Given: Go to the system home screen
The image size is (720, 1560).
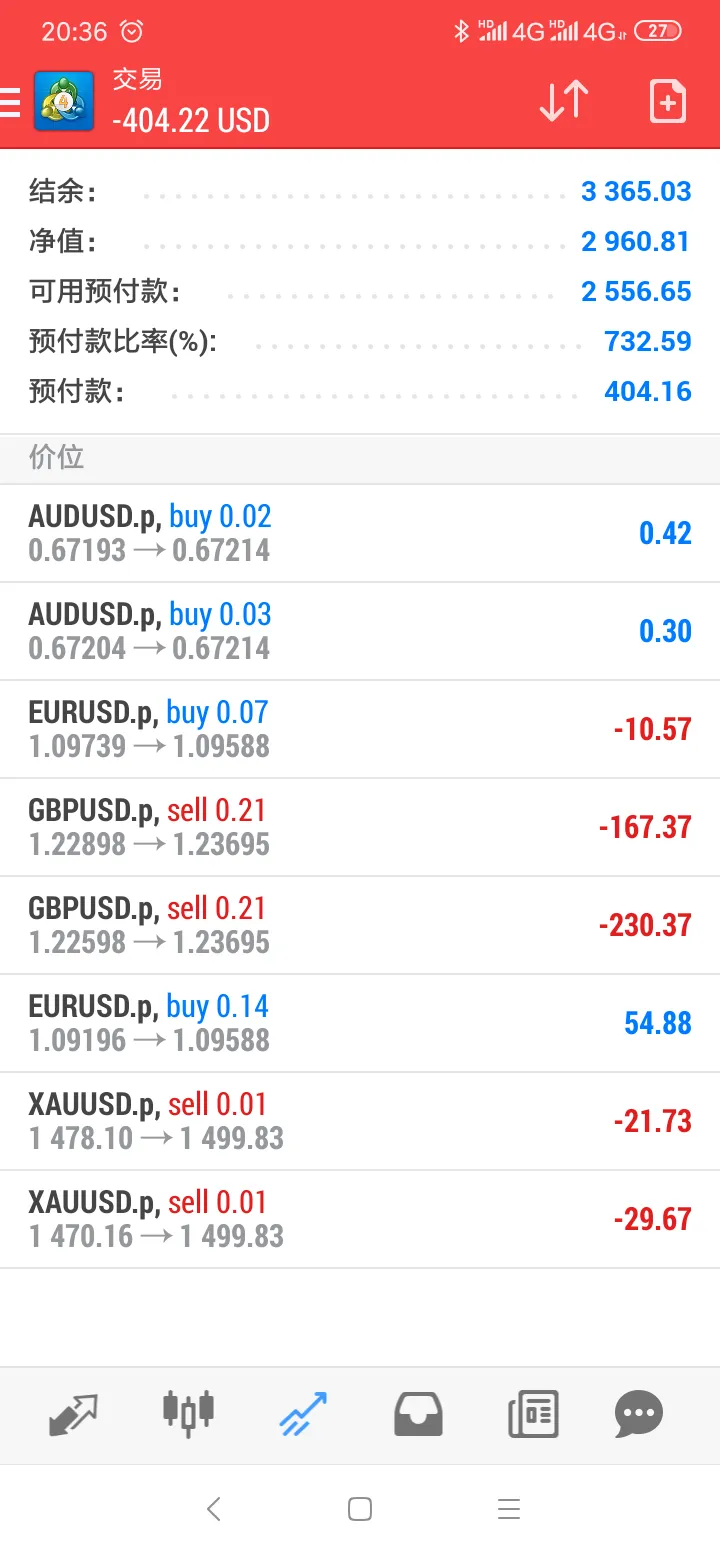Looking at the screenshot, I should 360,1509.
